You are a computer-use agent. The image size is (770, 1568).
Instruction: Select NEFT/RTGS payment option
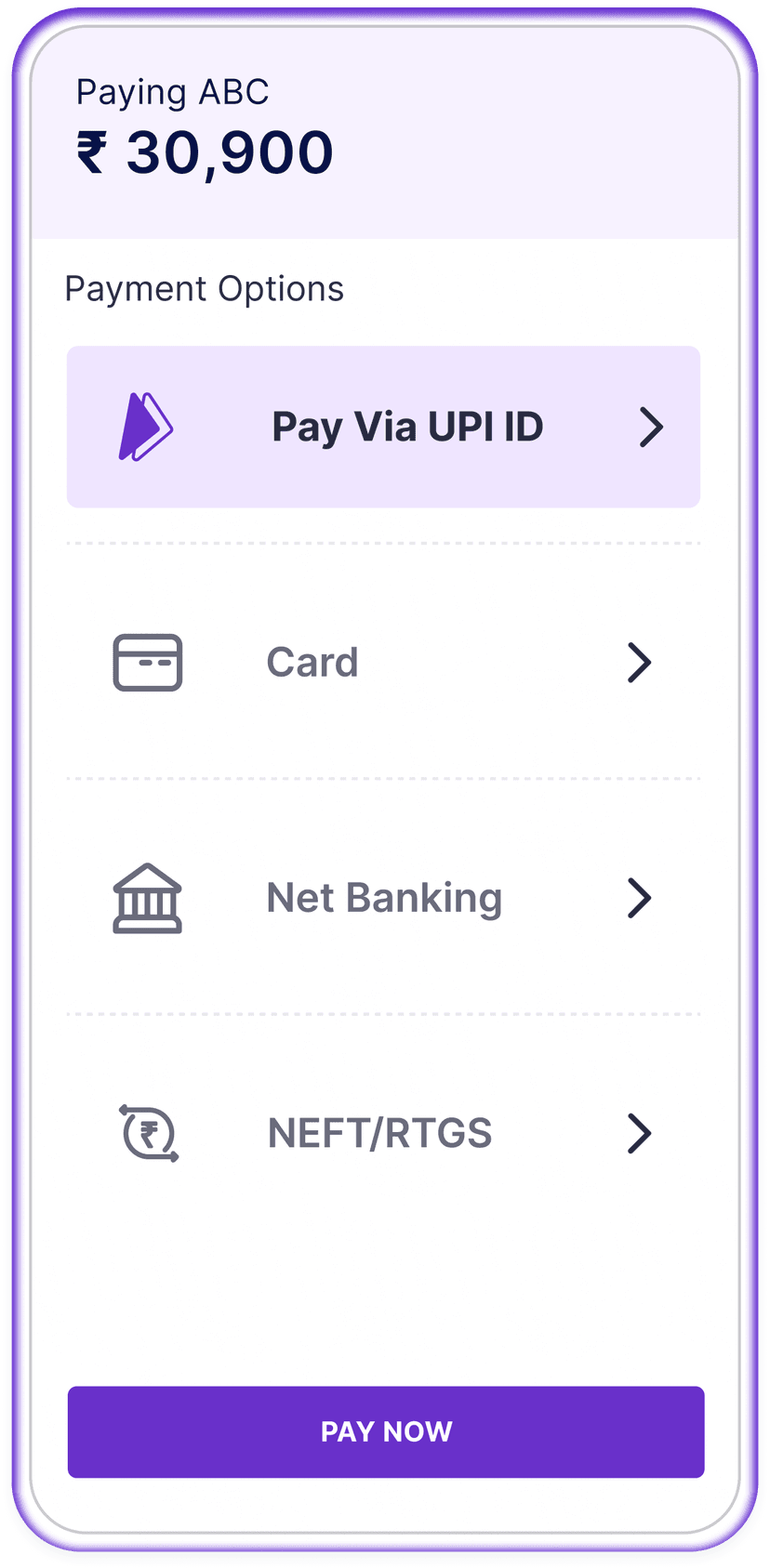tap(383, 1133)
